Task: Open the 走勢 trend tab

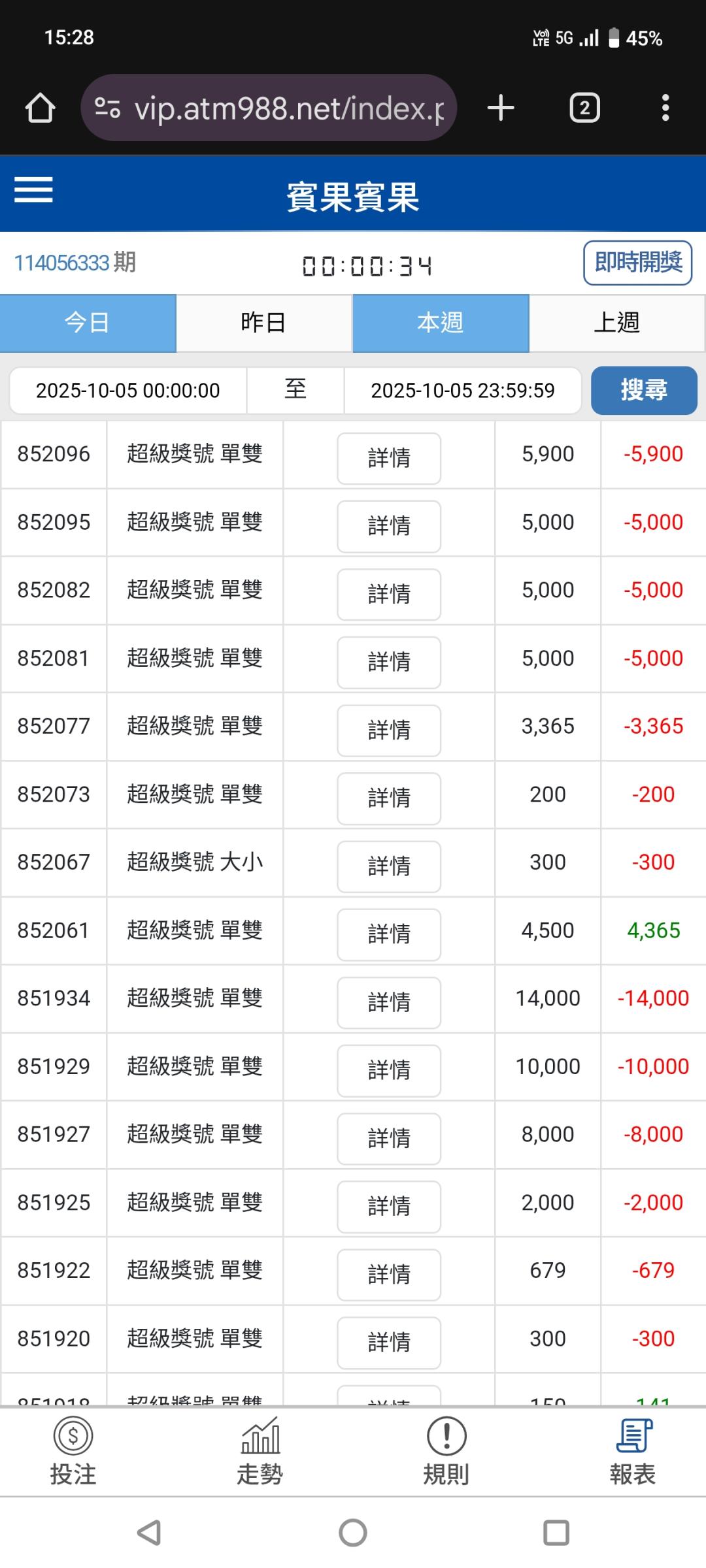Action: click(x=260, y=1452)
